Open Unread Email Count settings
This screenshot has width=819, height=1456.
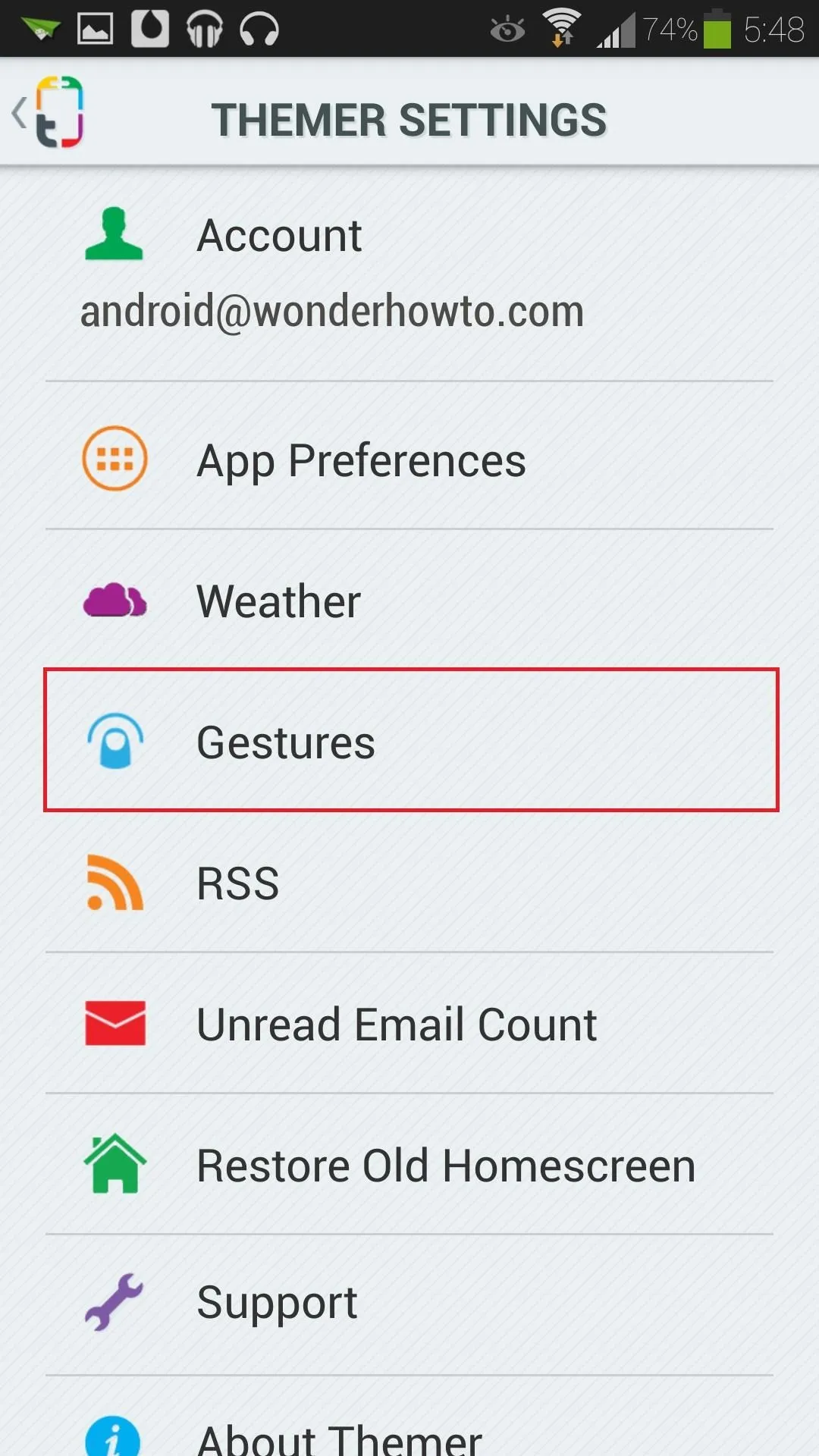409,1023
